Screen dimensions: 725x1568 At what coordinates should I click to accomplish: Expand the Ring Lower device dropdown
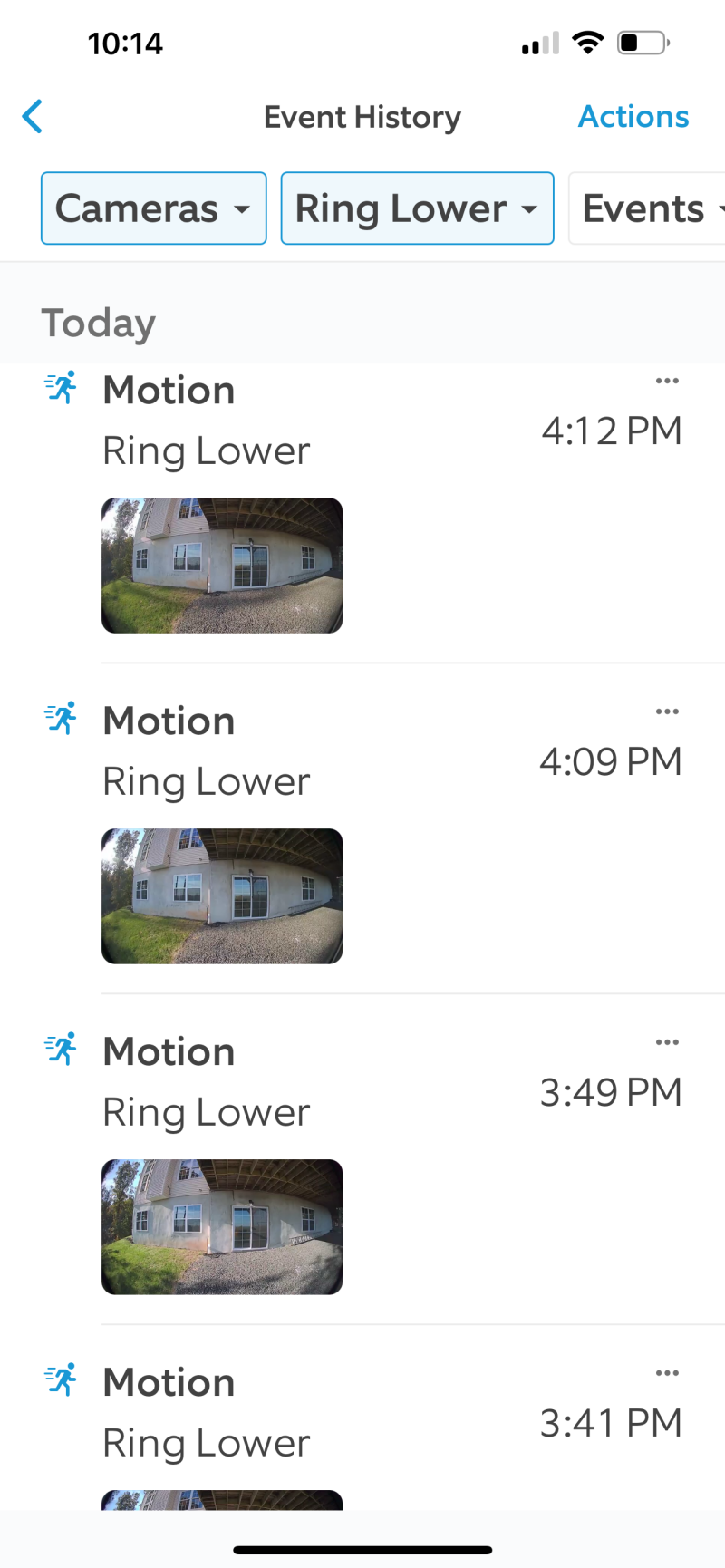[x=417, y=208]
